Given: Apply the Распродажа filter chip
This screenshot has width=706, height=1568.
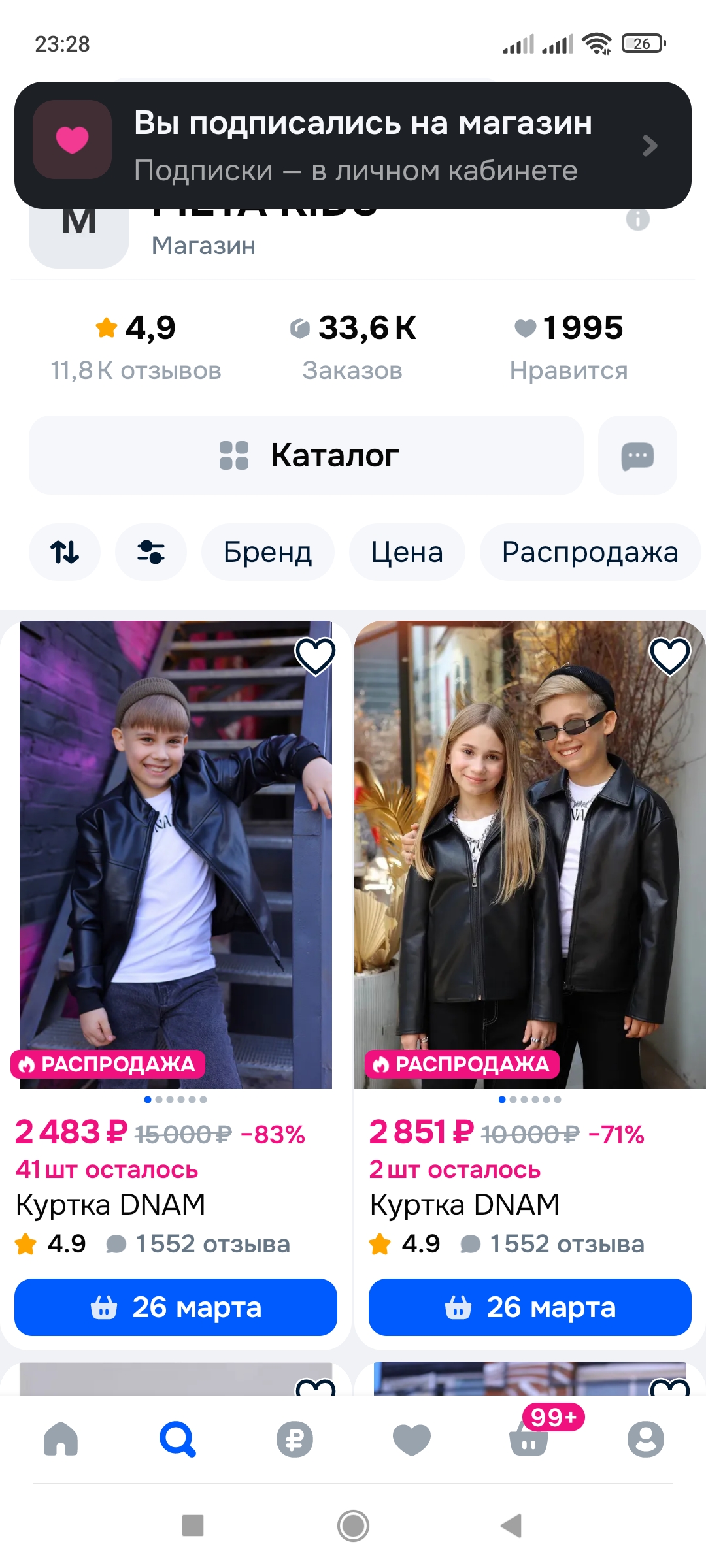Looking at the screenshot, I should [x=590, y=552].
